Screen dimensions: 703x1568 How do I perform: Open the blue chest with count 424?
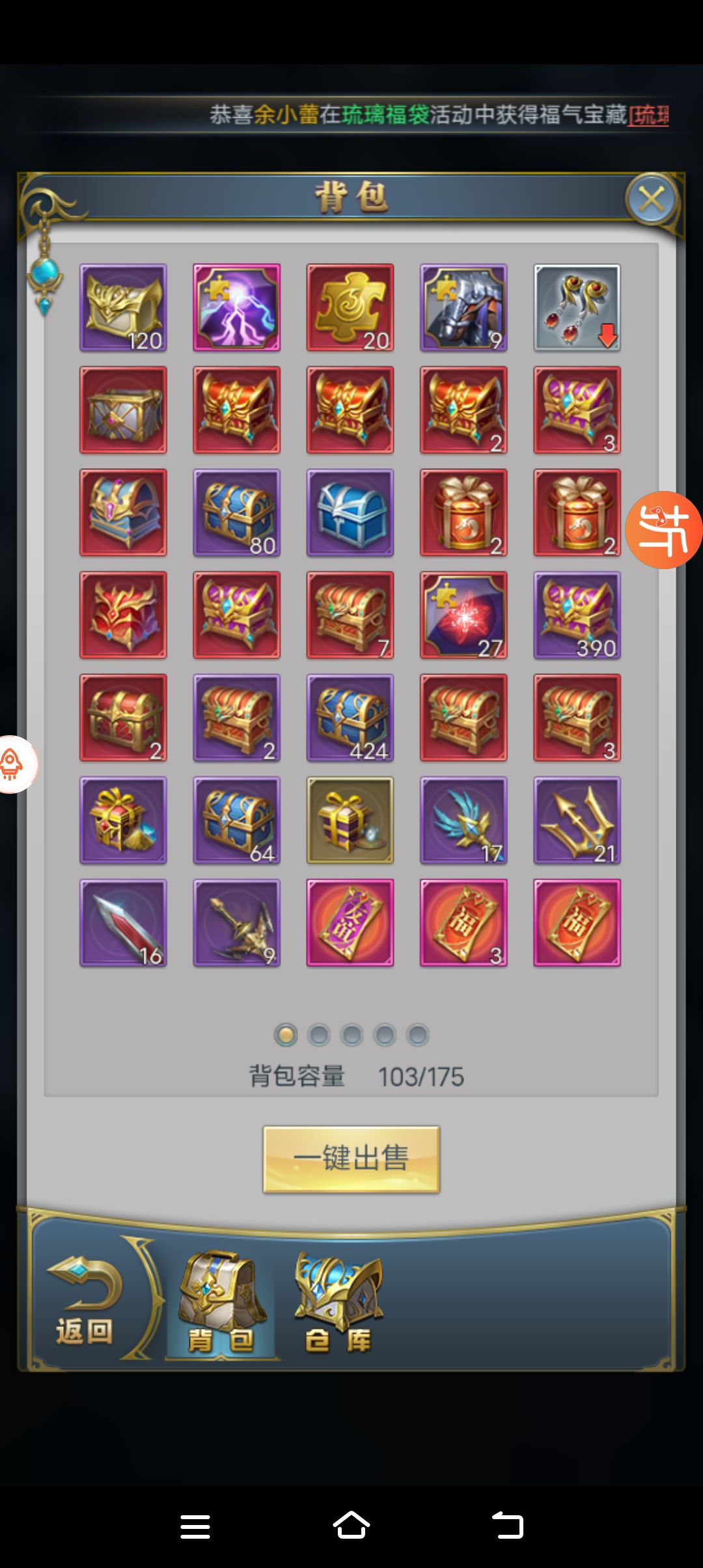tap(350, 718)
